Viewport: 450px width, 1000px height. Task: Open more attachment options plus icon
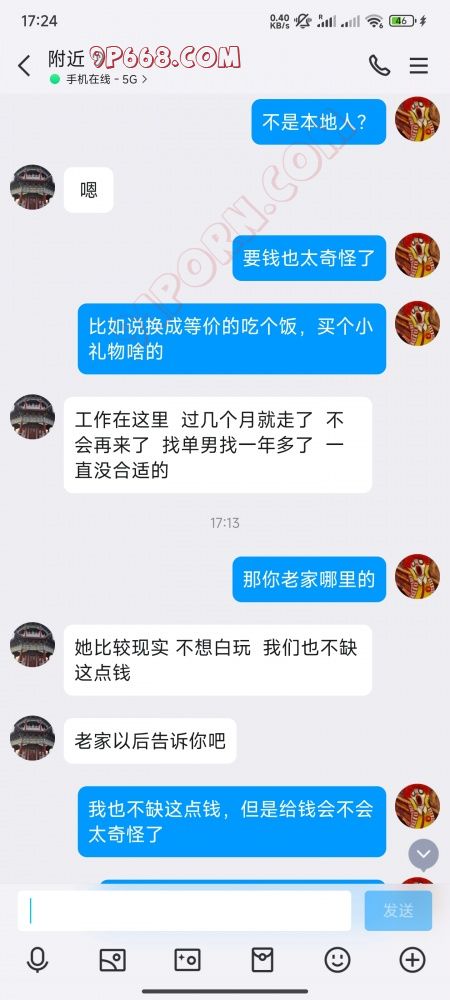(412, 959)
